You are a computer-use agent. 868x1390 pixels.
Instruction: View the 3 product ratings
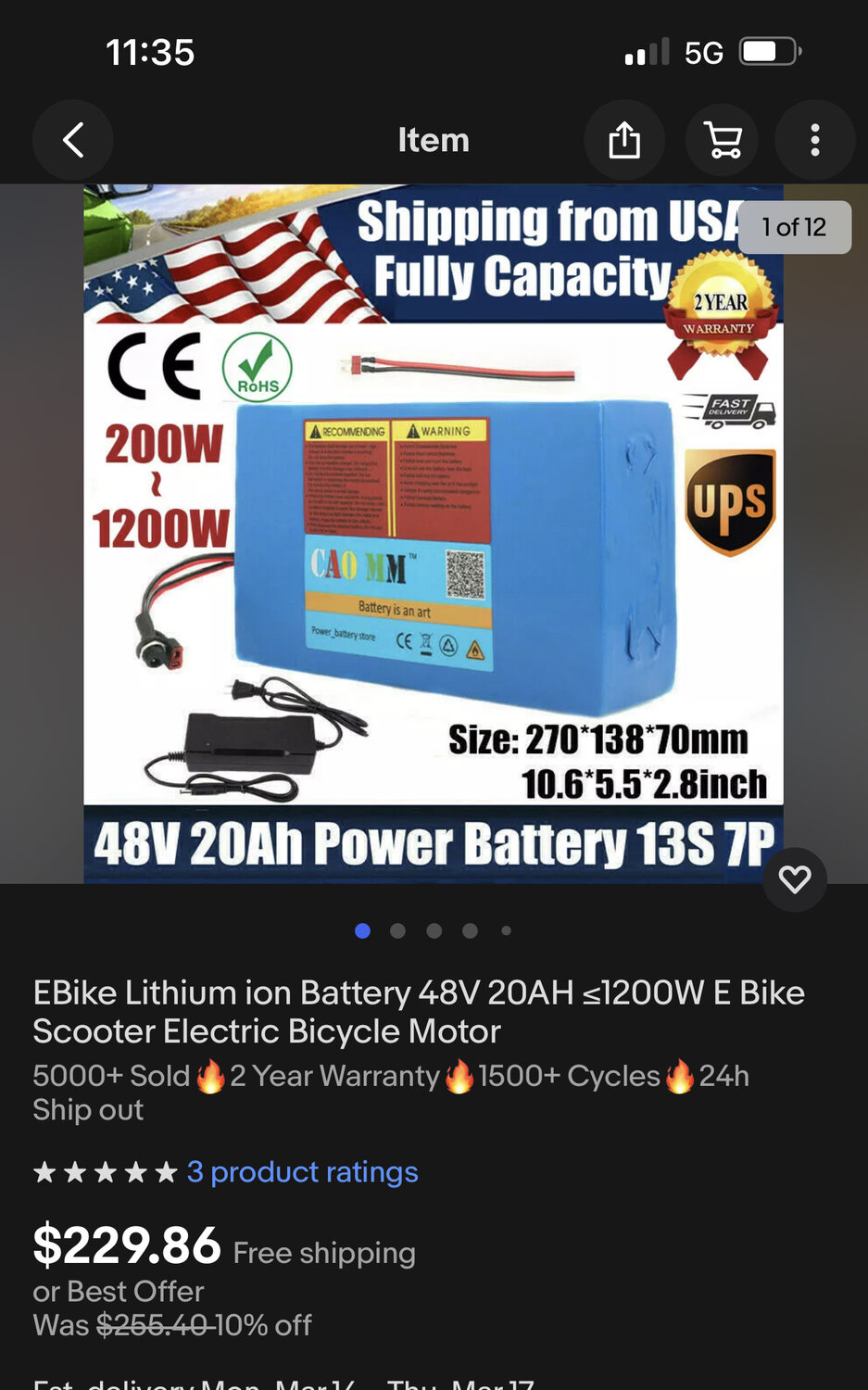point(302,1172)
